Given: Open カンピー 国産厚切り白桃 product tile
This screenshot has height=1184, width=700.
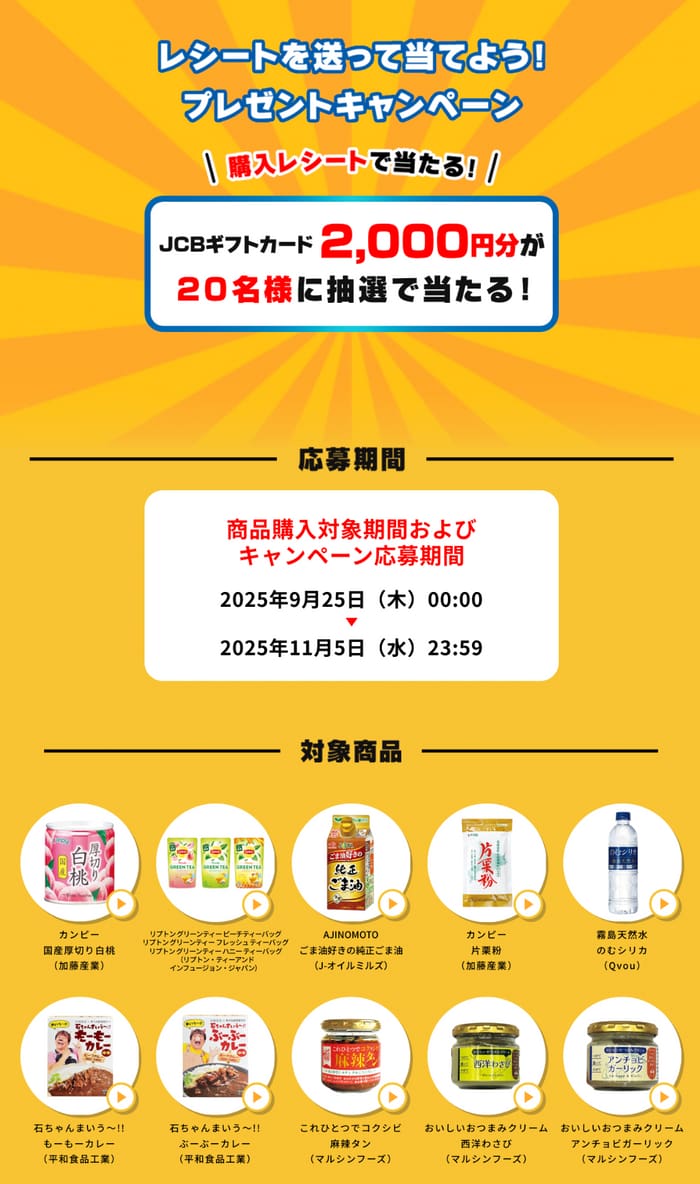Looking at the screenshot, I should 79,863.
